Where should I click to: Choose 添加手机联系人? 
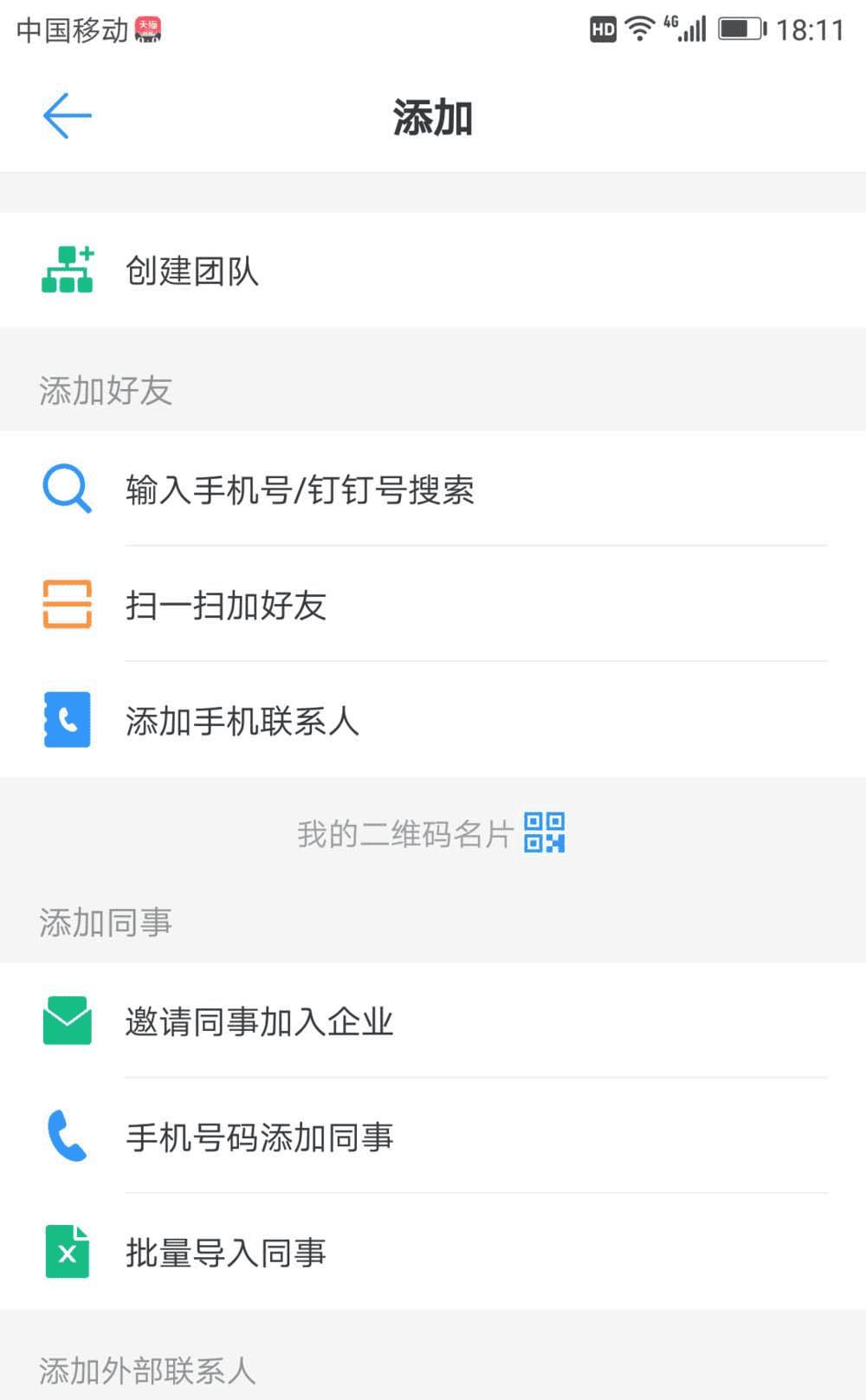pos(242,720)
